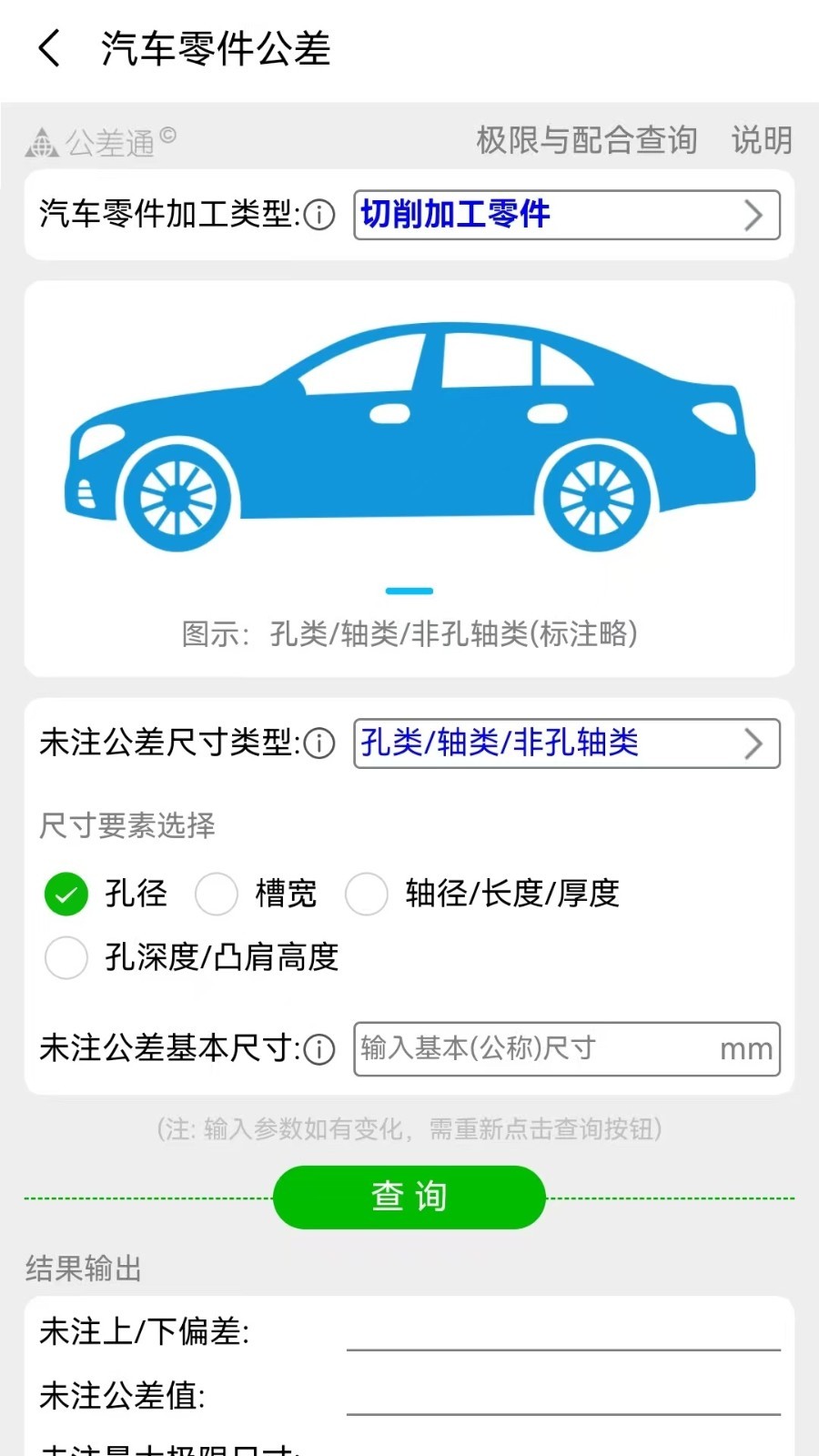View info about 未注公差基本尺寸
Screen dimensions: 819x1456
tap(319, 1049)
